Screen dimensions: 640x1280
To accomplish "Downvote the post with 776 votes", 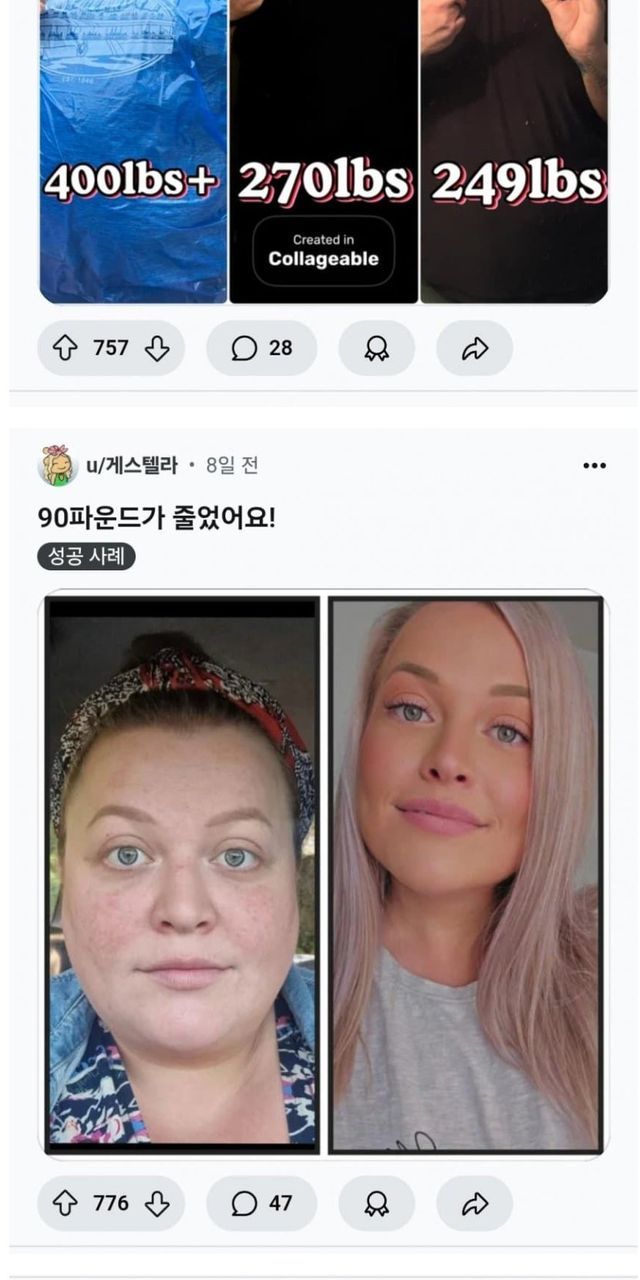I will pos(157,1203).
